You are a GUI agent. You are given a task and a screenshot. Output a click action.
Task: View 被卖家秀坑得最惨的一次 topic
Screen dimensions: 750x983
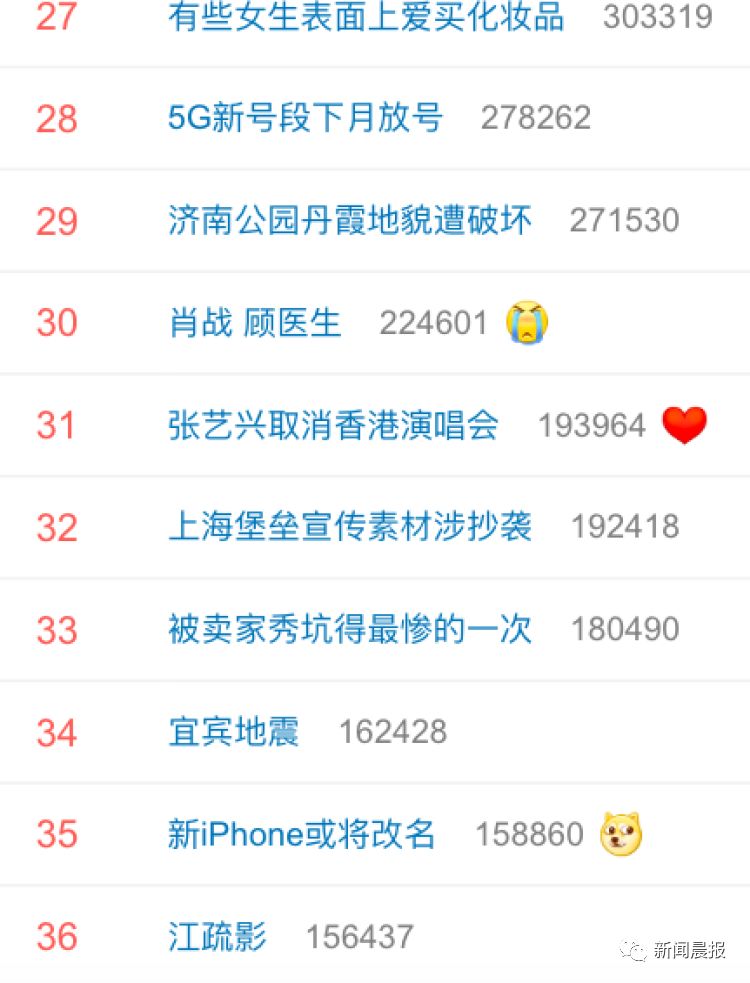click(x=350, y=629)
